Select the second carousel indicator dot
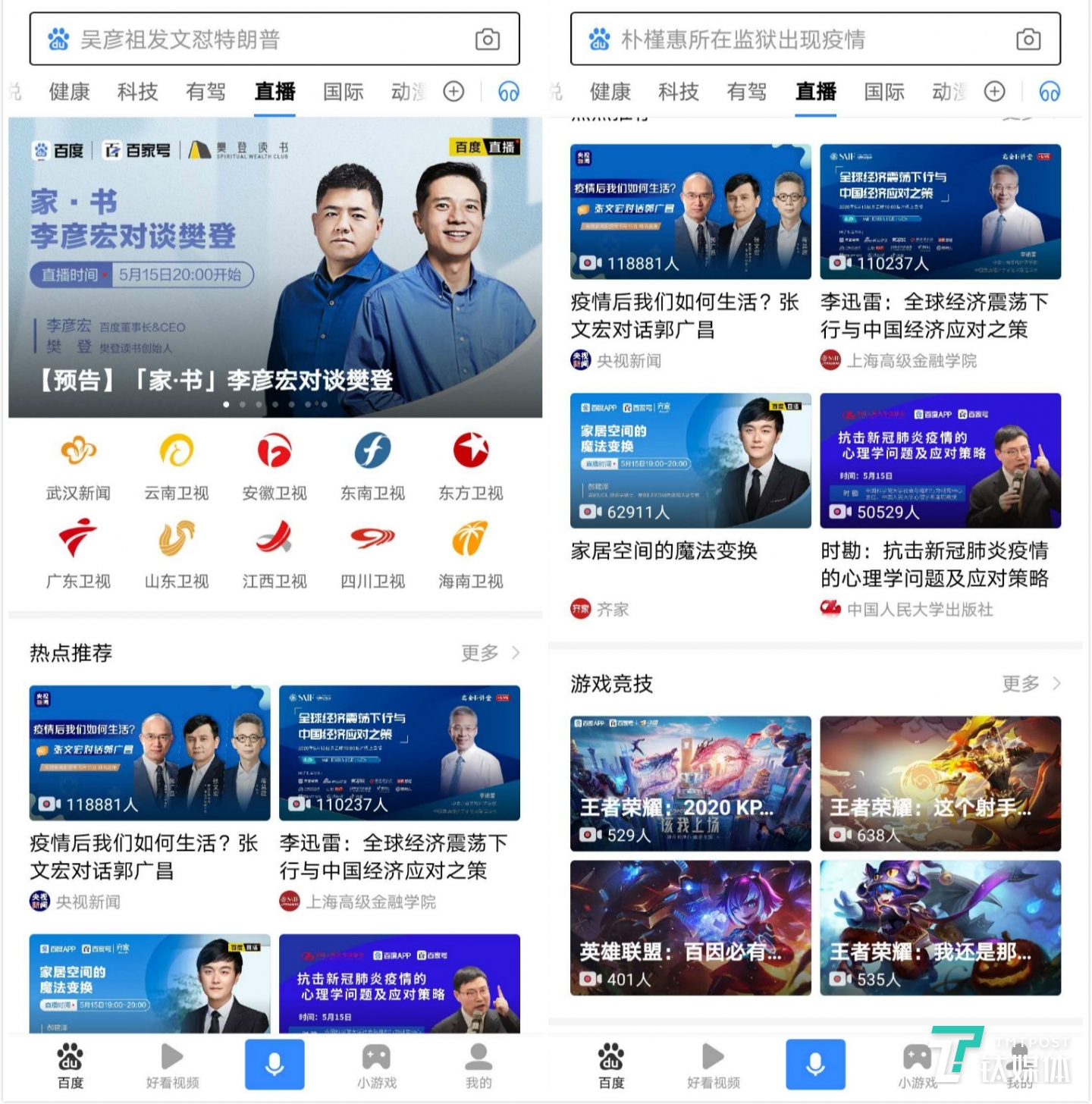 coord(243,405)
